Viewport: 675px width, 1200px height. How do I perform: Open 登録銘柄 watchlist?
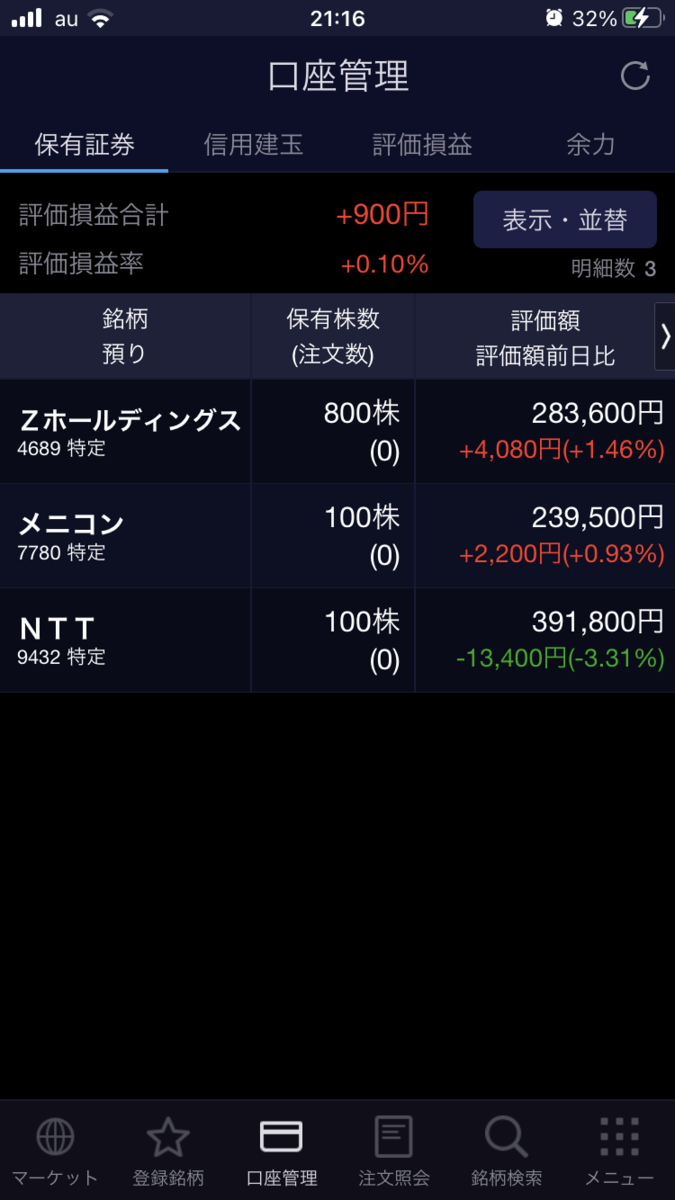(x=168, y=1151)
